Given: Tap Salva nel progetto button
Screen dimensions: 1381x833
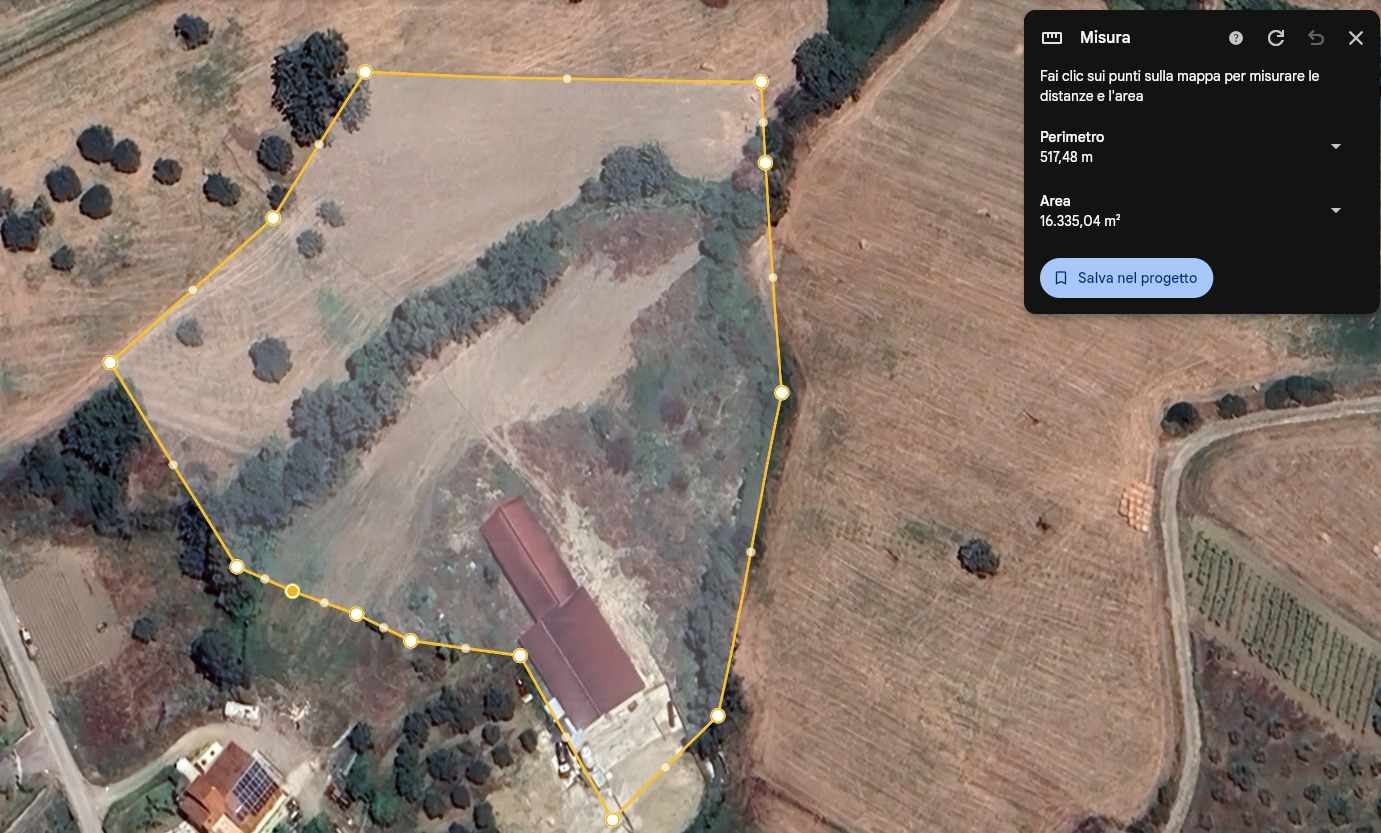Looking at the screenshot, I should pos(1126,278).
